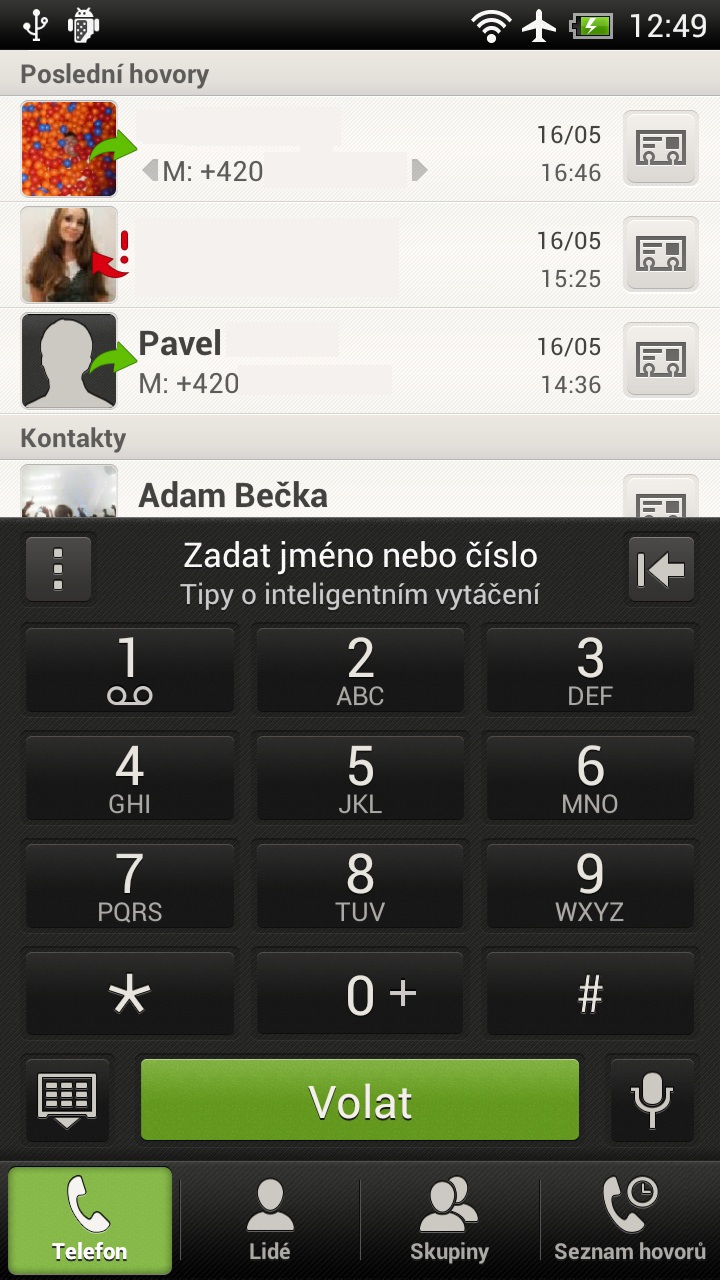720x1280 pixels.
Task: Start voice dialing with microphone
Action: (x=652, y=1100)
